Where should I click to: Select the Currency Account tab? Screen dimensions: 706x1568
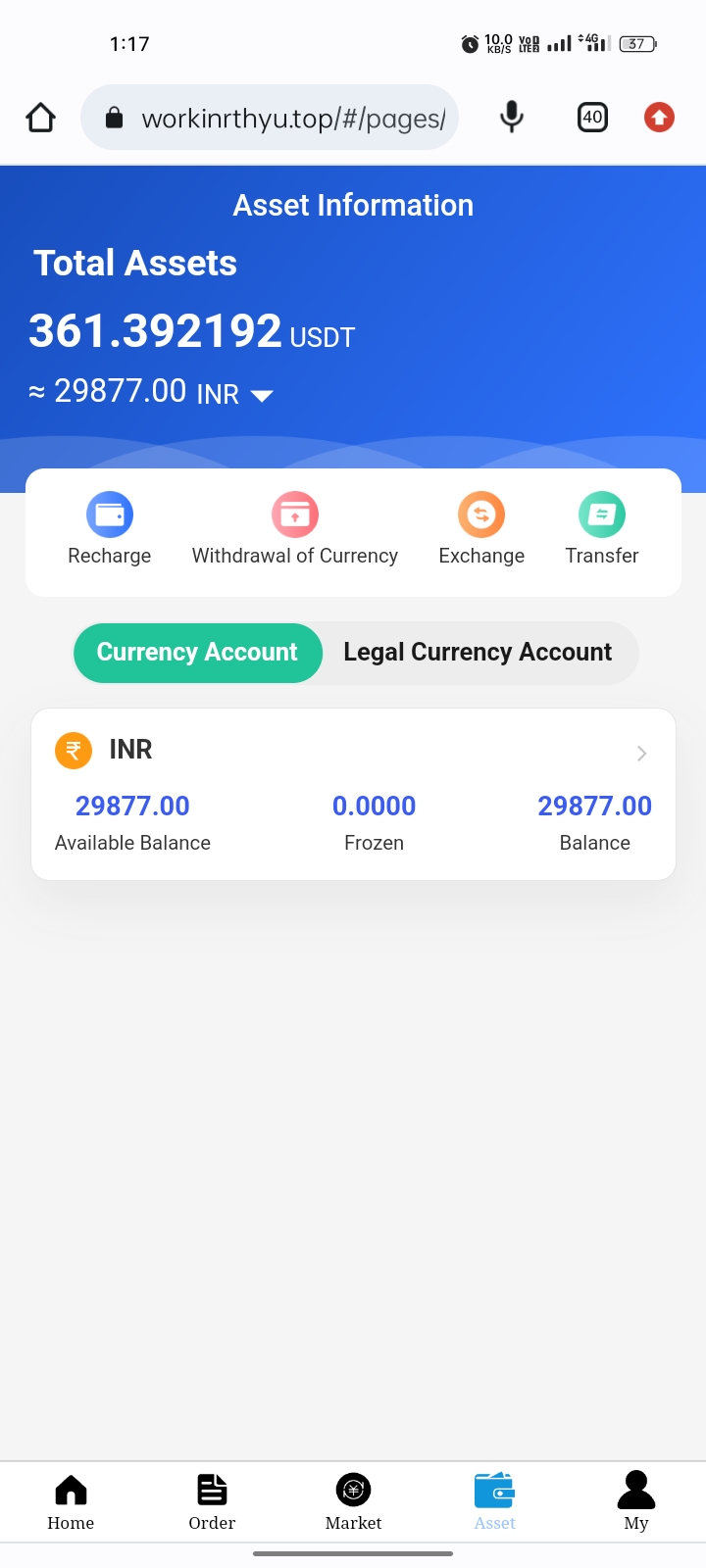[197, 652]
